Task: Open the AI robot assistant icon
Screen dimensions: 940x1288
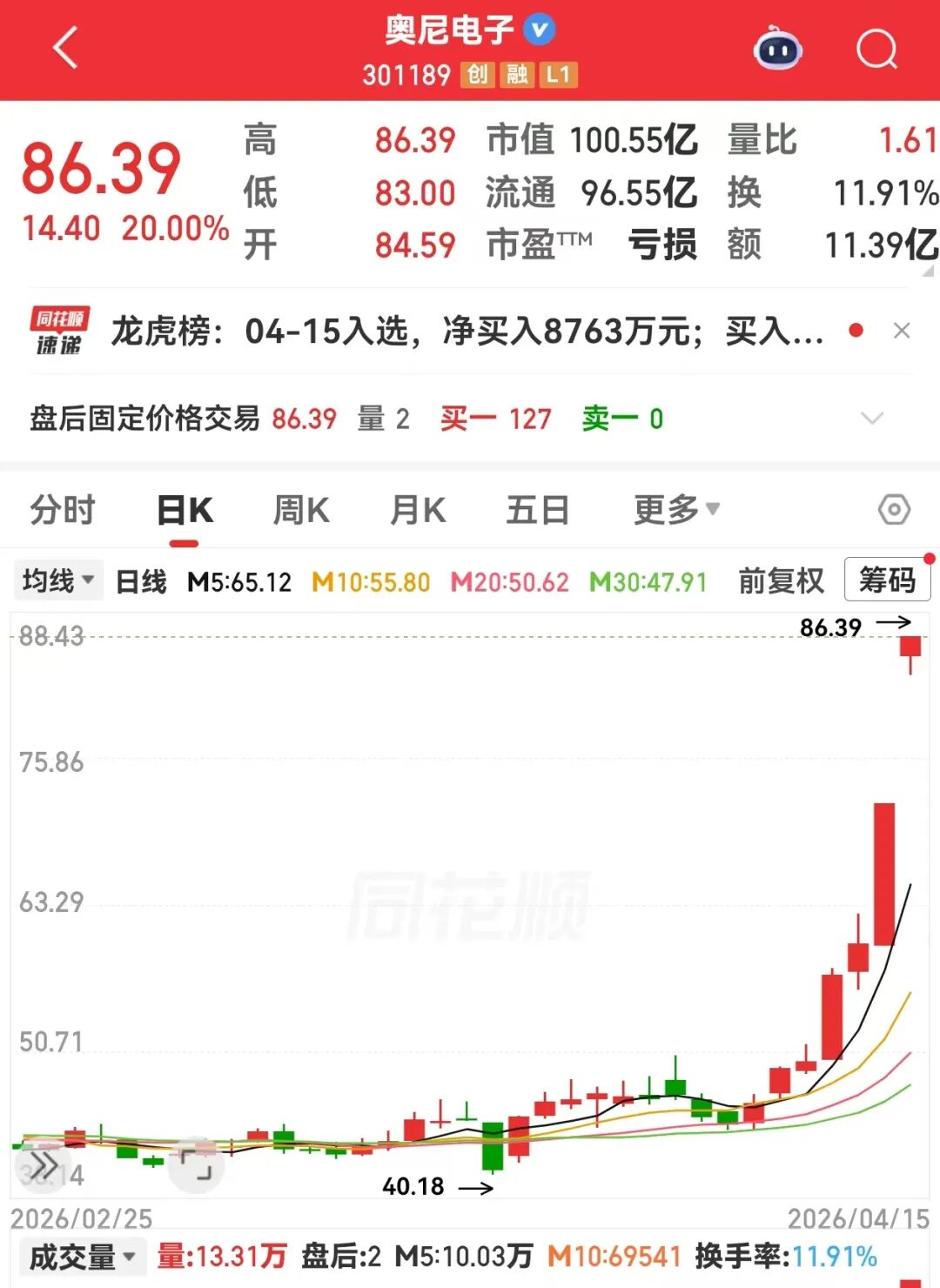Action: pyautogui.click(x=777, y=50)
